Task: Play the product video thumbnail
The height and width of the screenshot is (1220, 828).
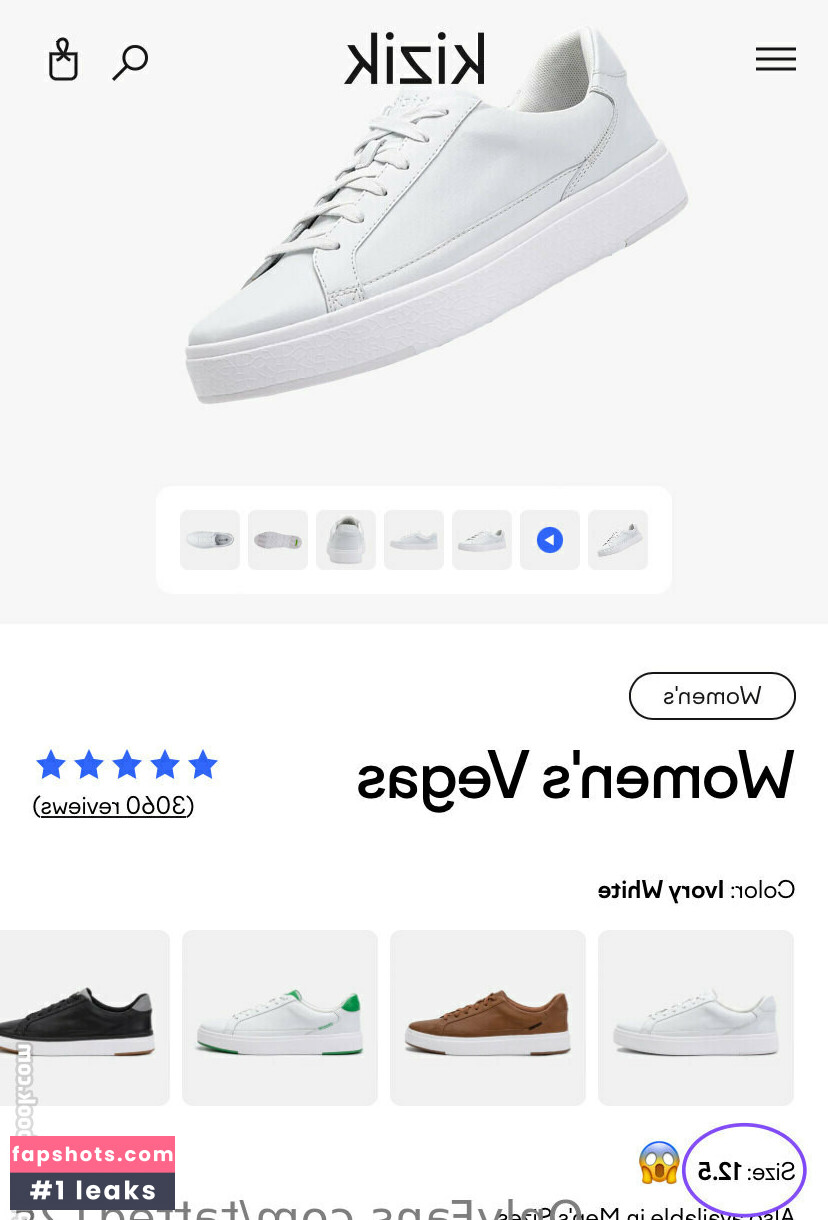Action: (x=550, y=540)
